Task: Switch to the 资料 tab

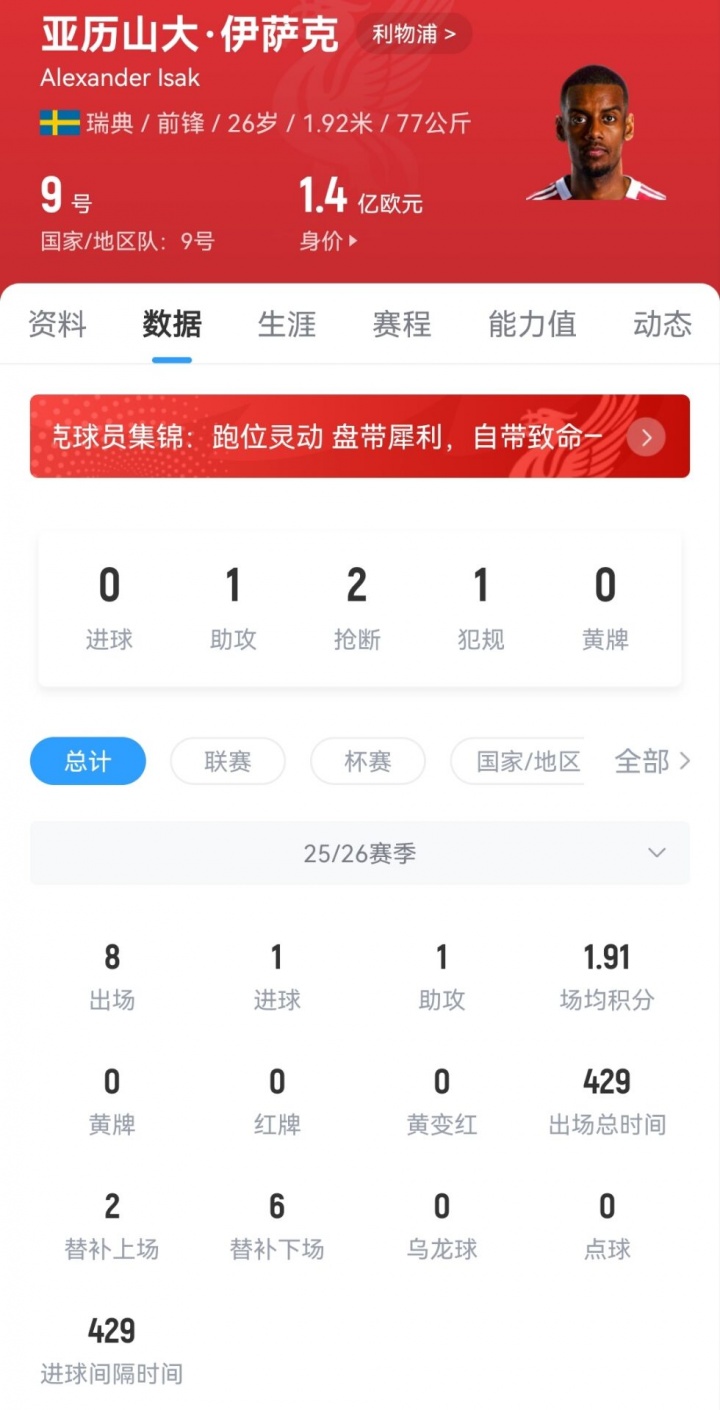Action: [57, 324]
